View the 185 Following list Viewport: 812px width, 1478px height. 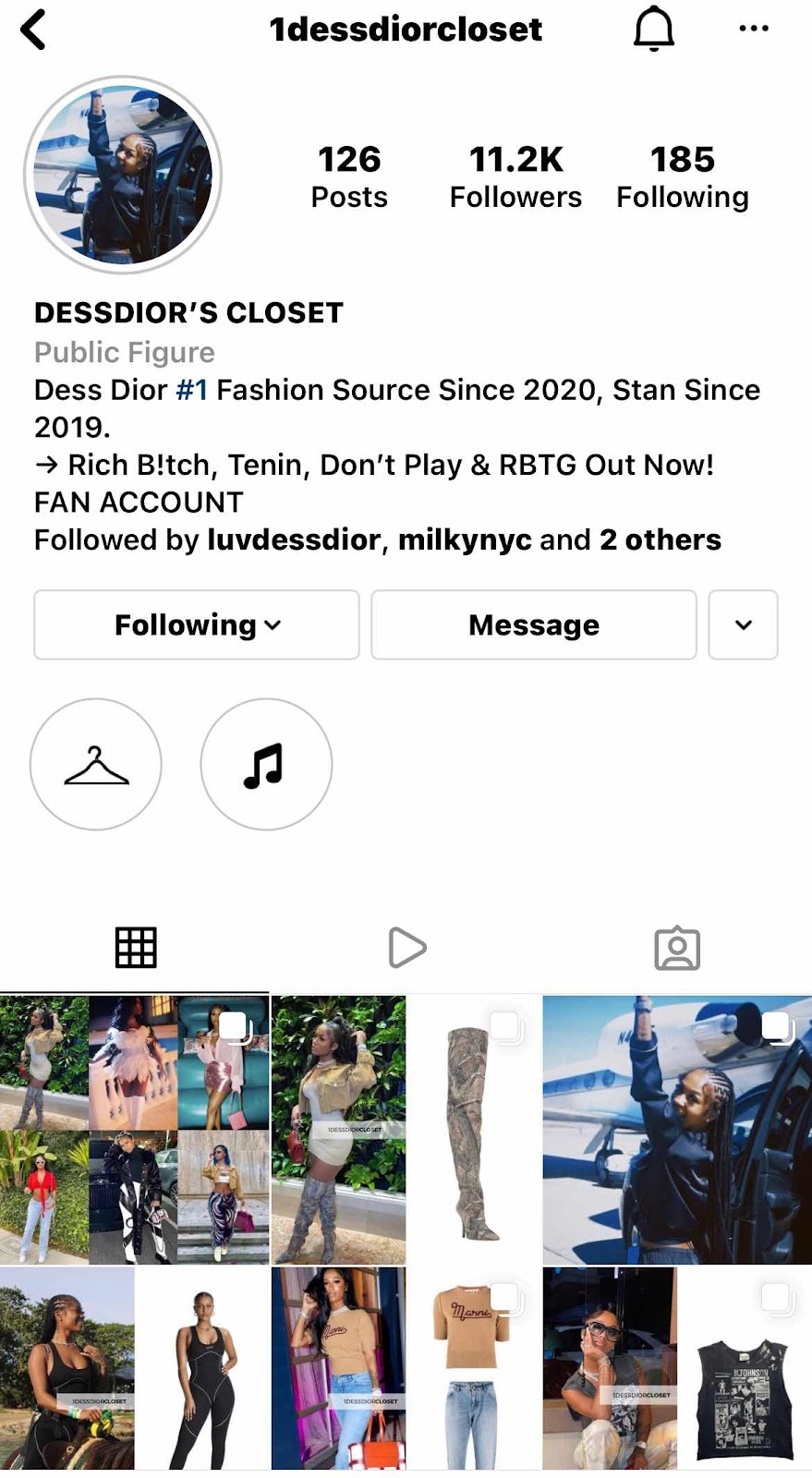[682, 176]
